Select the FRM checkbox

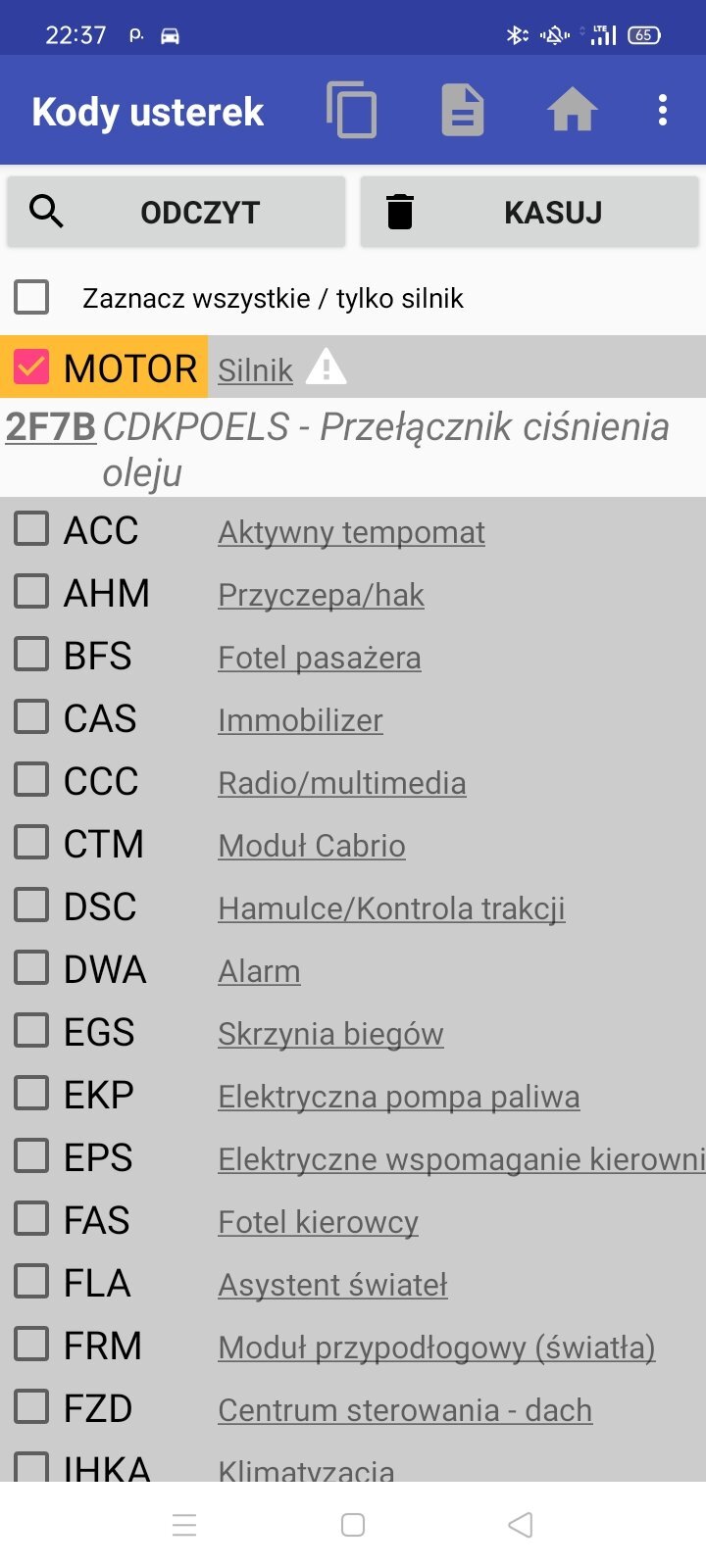pos(31,1345)
